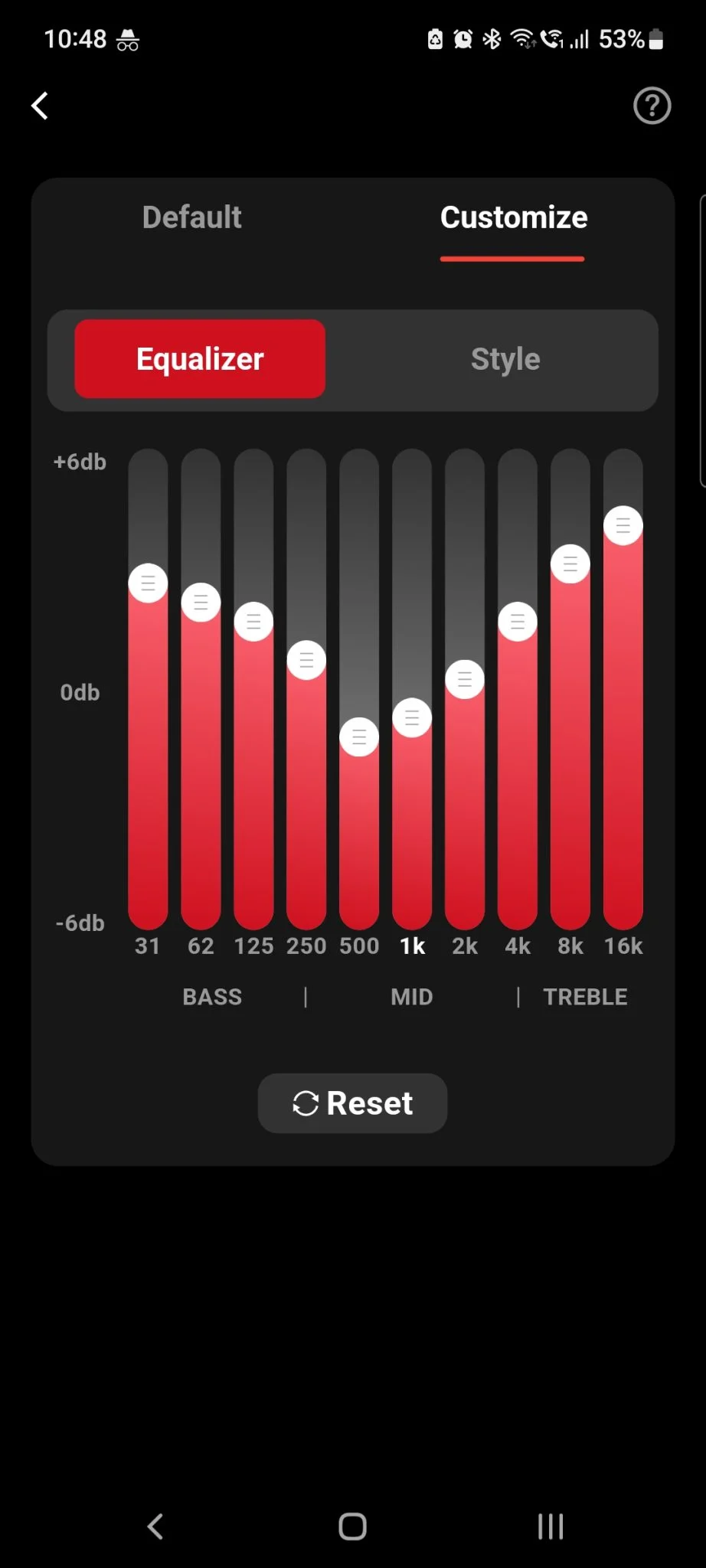Tap the 31 Hz slider handle
The image size is (706, 1568).
[x=148, y=583]
